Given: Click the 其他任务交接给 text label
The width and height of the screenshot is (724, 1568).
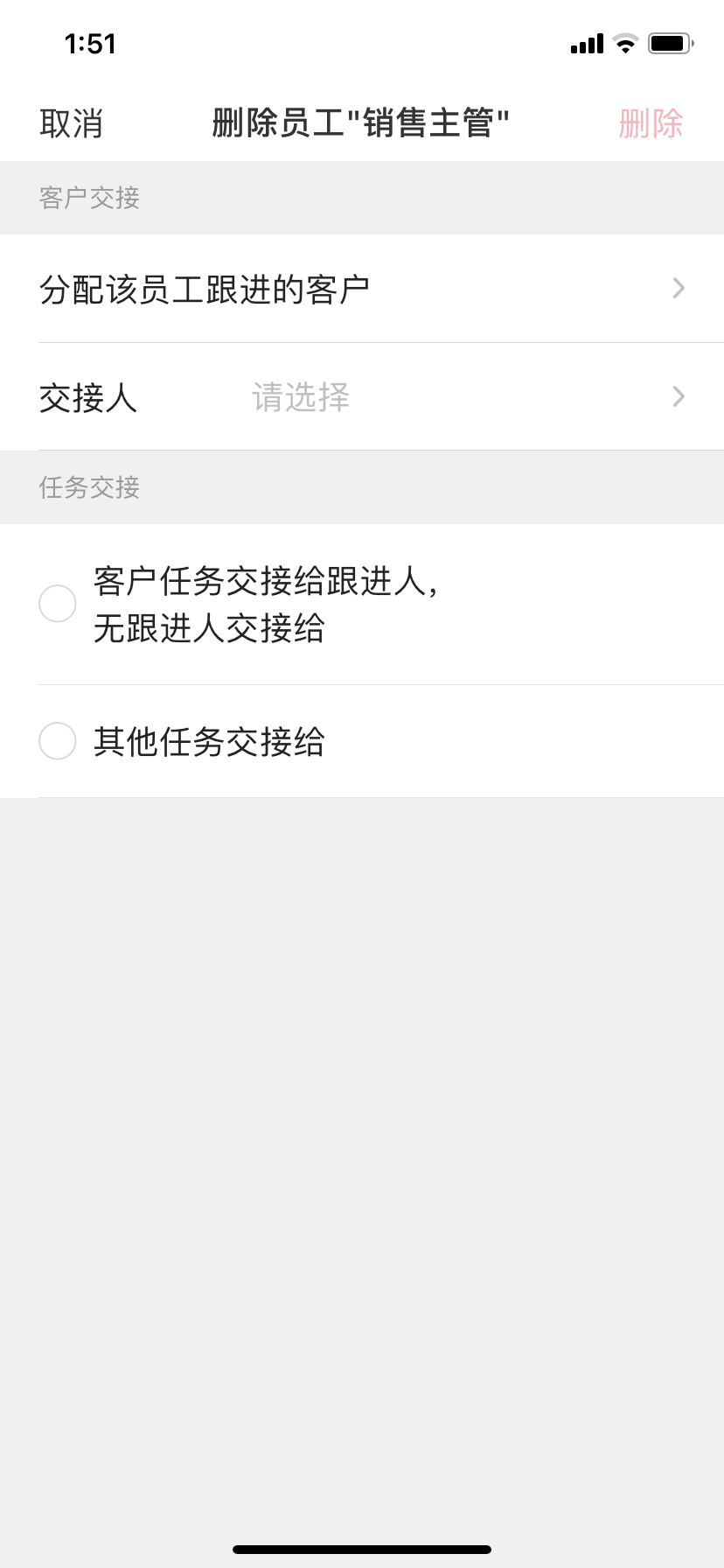Looking at the screenshot, I should click(x=209, y=741).
